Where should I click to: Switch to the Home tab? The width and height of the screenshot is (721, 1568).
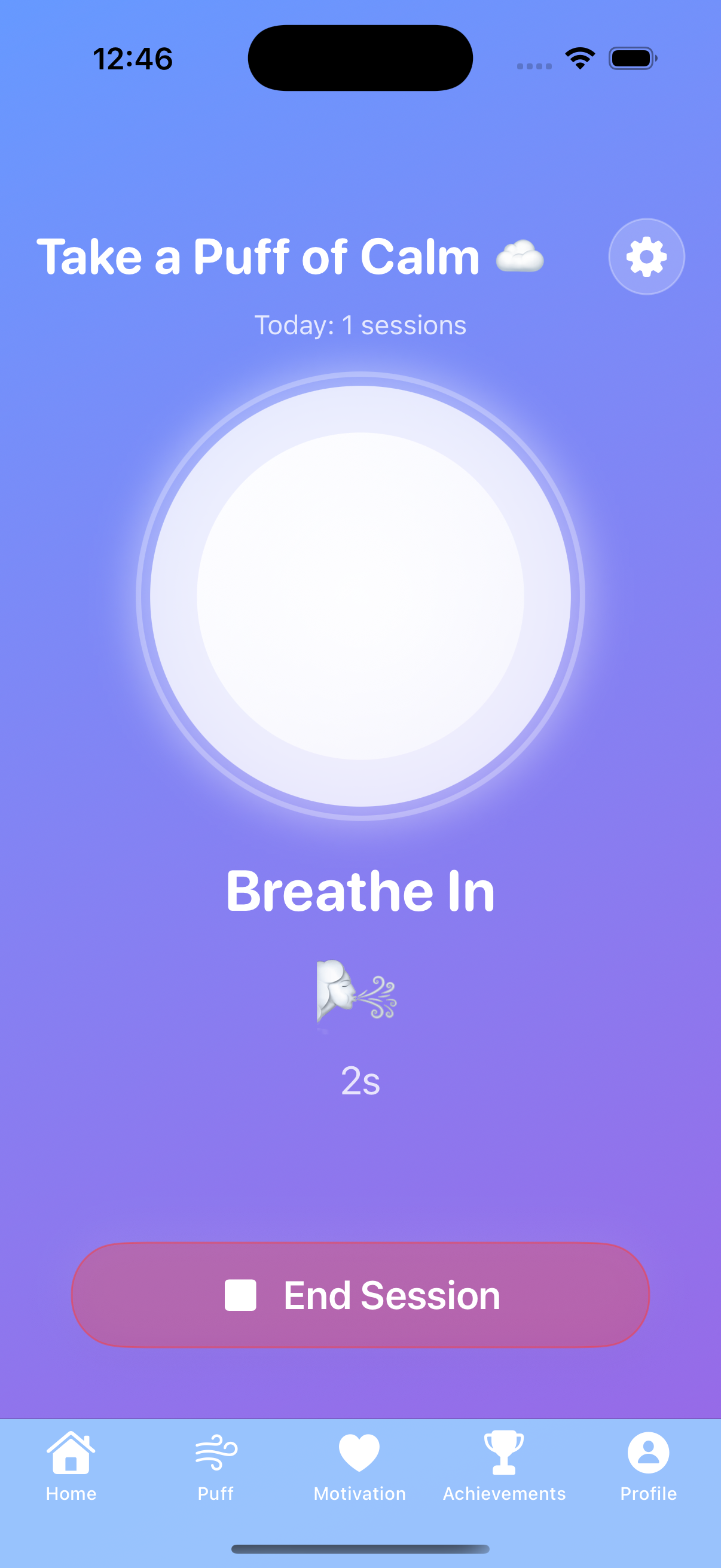pyautogui.click(x=71, y=1466)
